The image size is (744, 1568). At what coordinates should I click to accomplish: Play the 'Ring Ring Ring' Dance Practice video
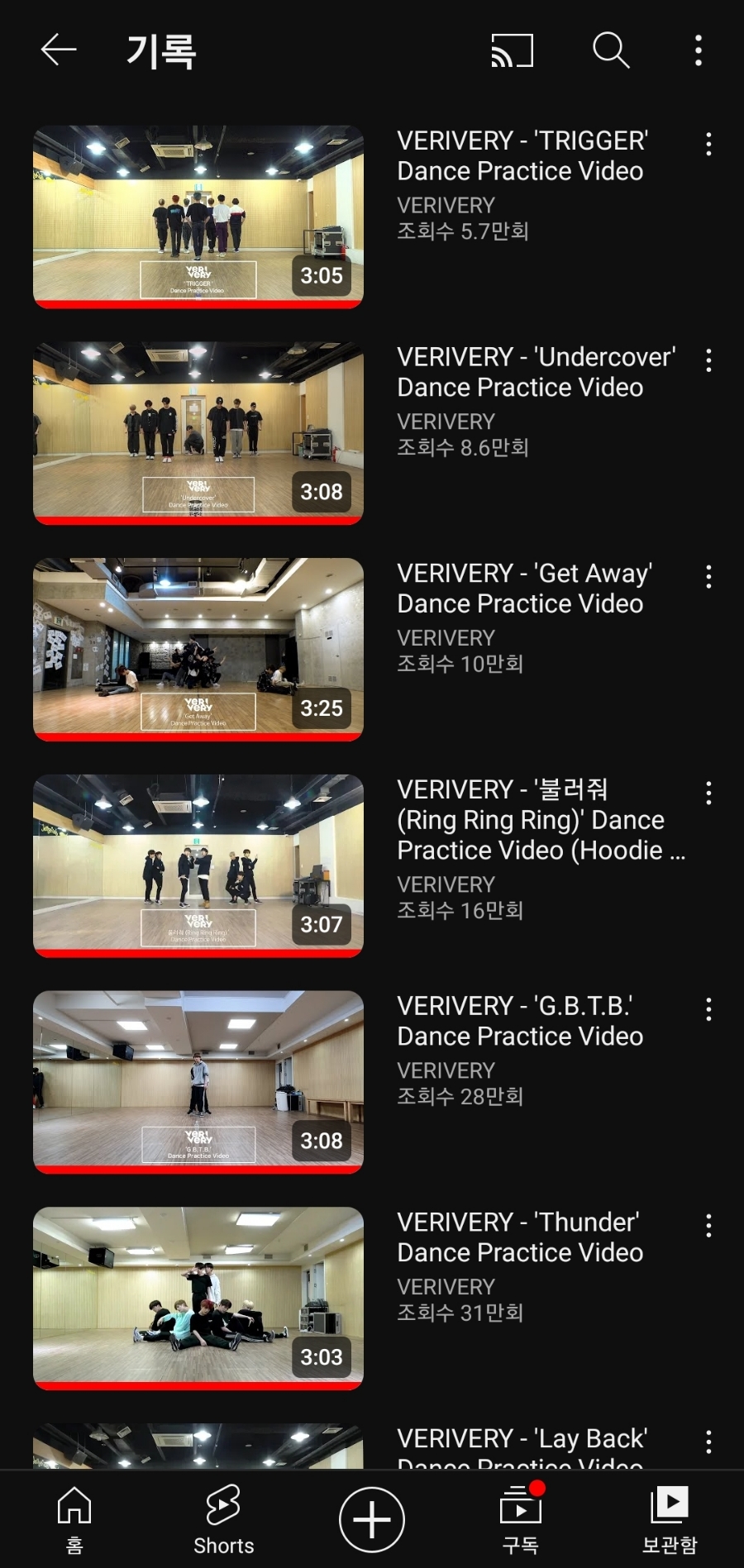[198, 865]
